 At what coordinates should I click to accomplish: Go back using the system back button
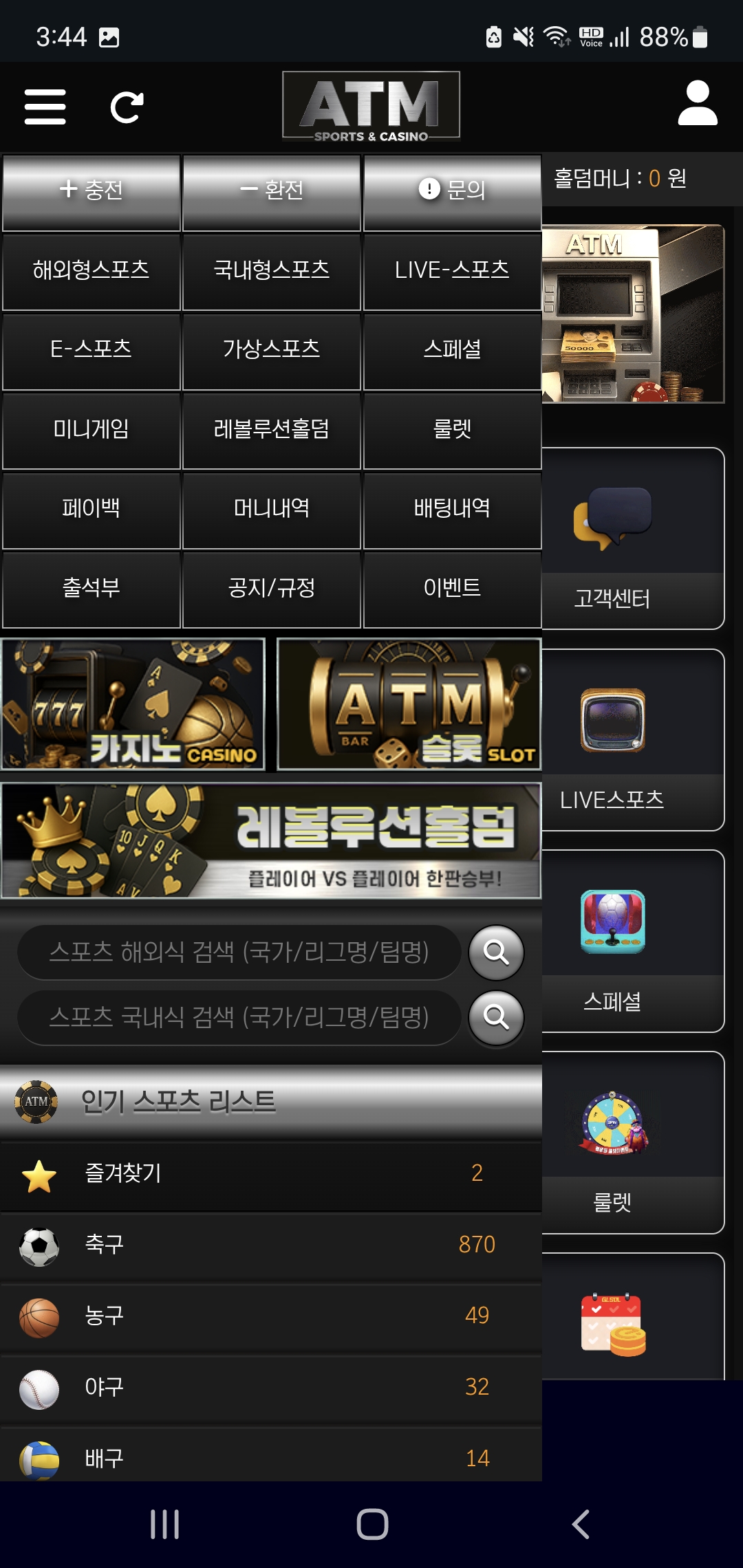tap(581, 1524)
